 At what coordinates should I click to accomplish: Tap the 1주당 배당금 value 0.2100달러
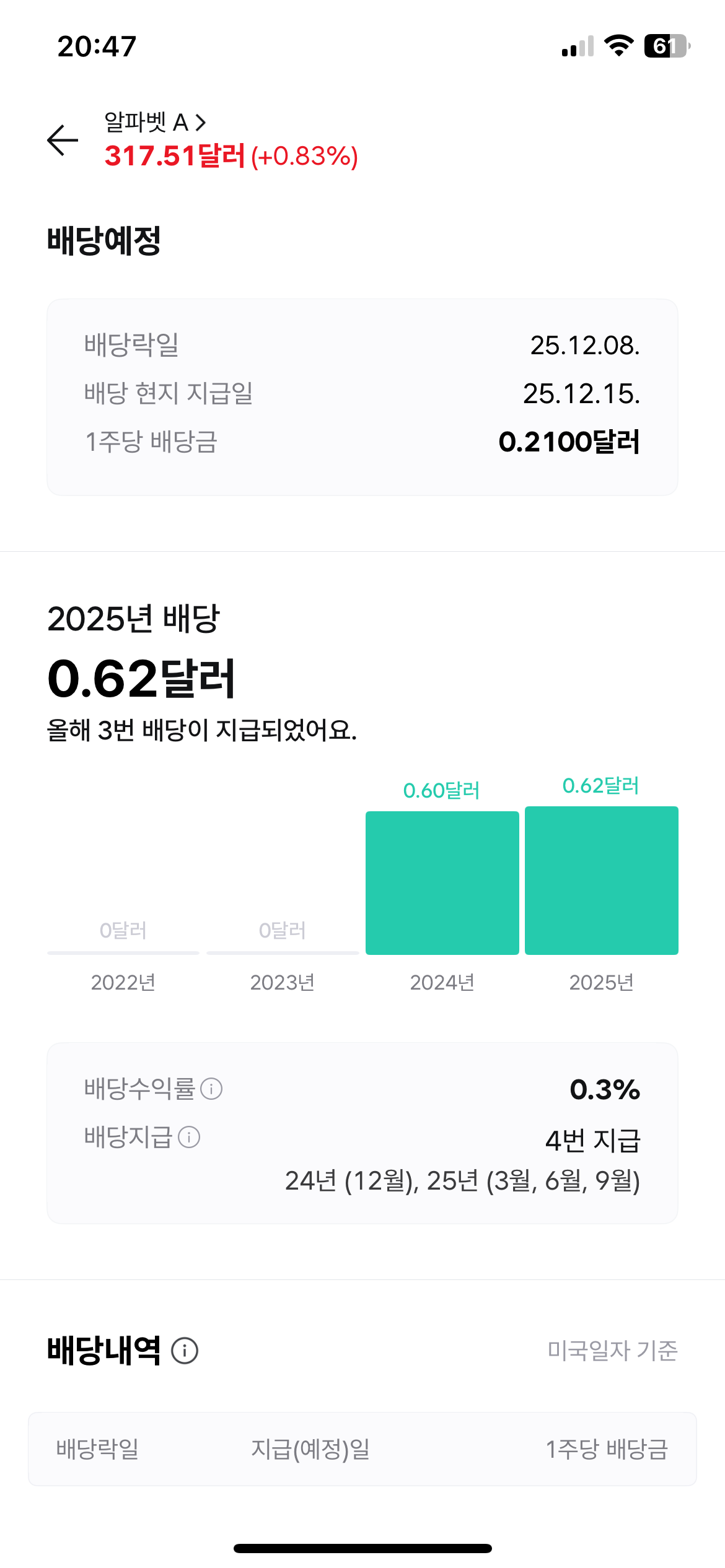(x=570, y=442)
